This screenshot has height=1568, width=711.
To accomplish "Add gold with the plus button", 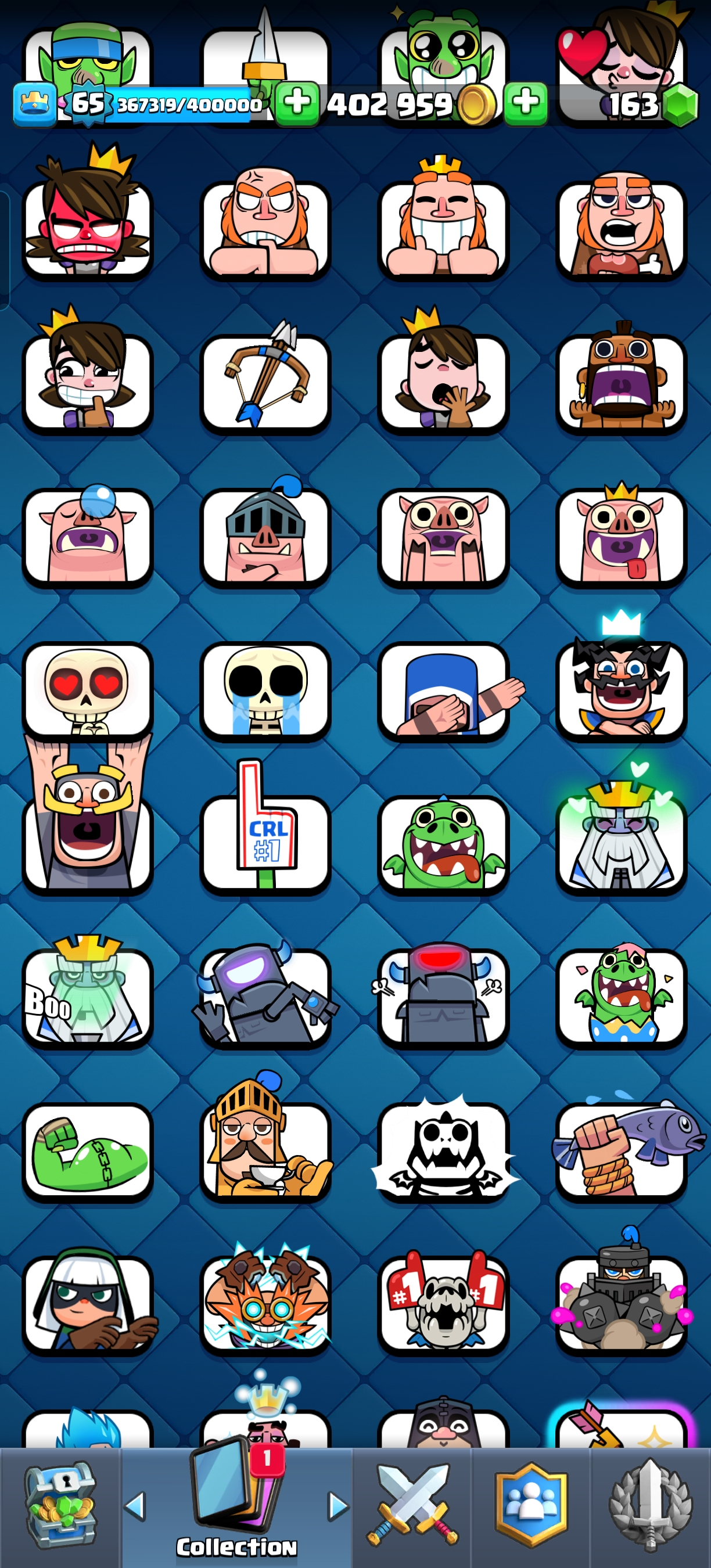I will tap(297, 103).
